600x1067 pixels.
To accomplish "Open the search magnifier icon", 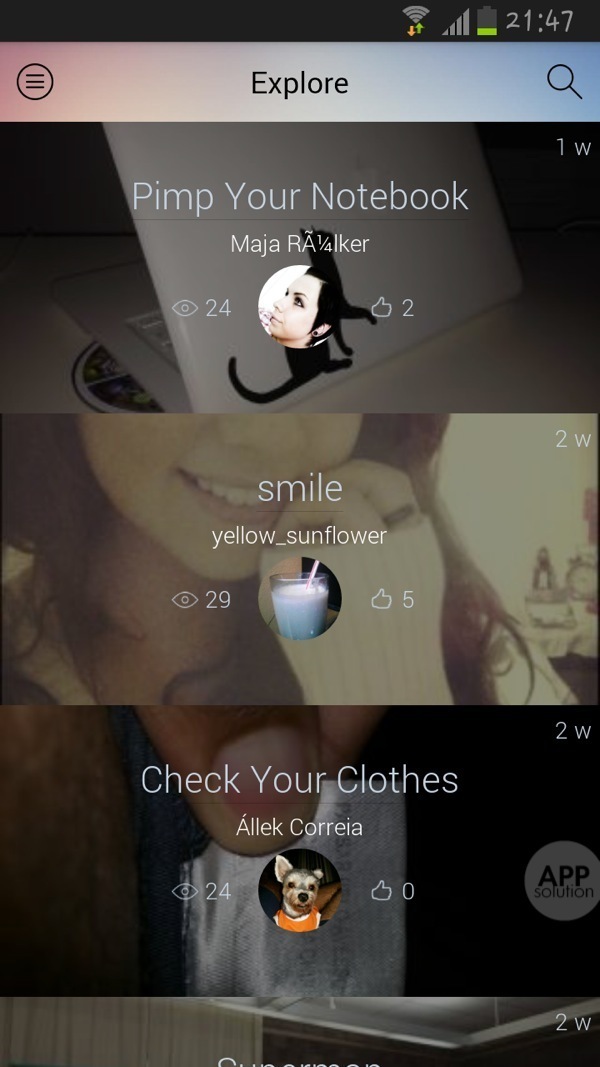I will [x=564, y=82].
